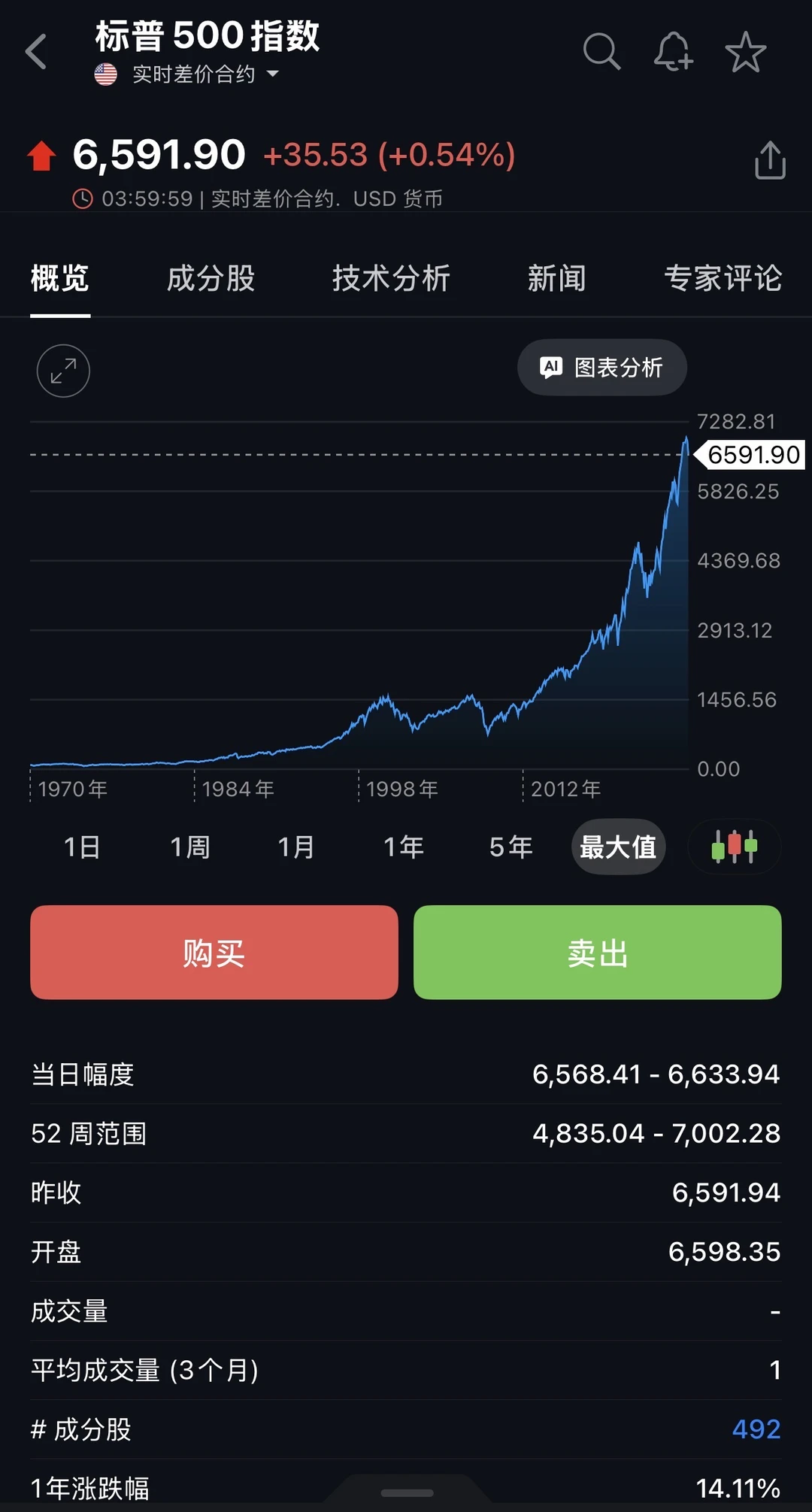Open the 专家评论 tab
Viewport: 812px width, 1512px height.
(x=723, y=279)
